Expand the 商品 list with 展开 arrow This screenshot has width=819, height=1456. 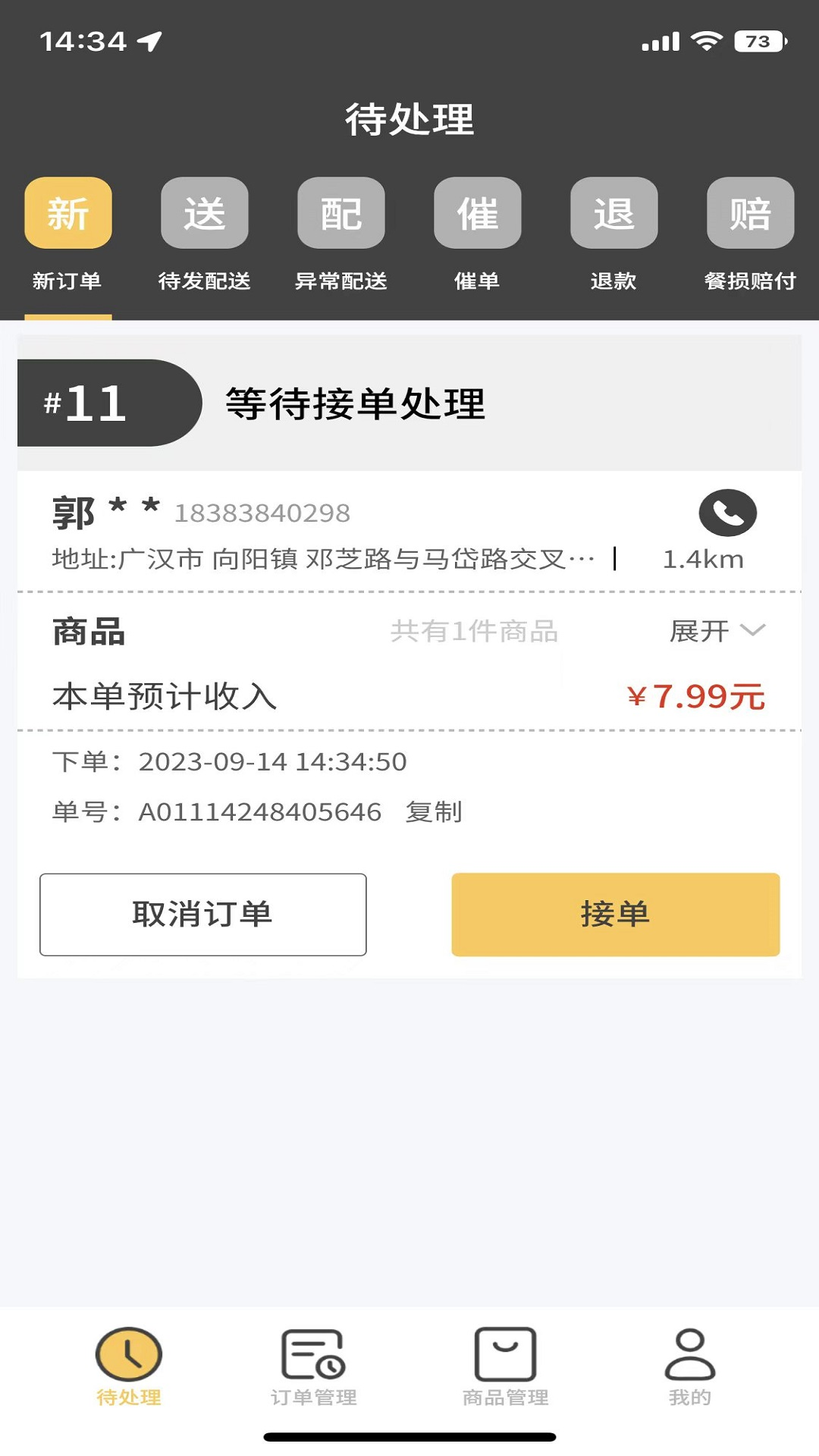click(x=717, y=631)
